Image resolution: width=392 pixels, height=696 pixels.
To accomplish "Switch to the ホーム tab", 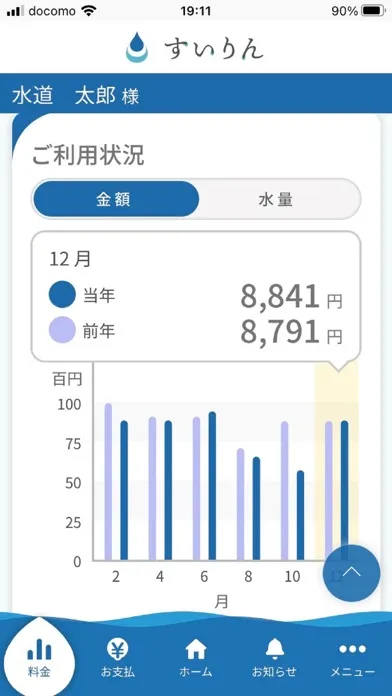I will coord(196,658).
